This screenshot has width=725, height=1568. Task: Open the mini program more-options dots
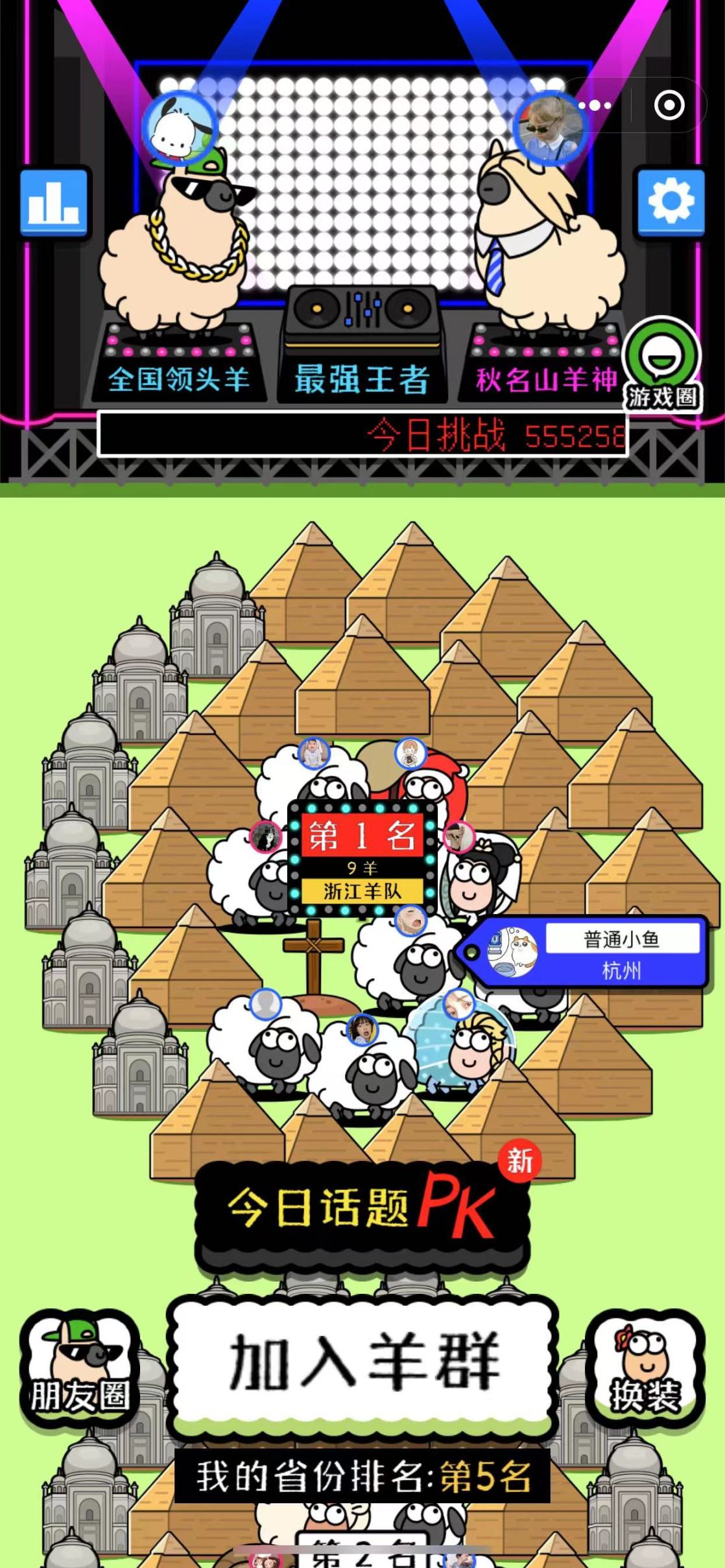(x=595, y=106)
